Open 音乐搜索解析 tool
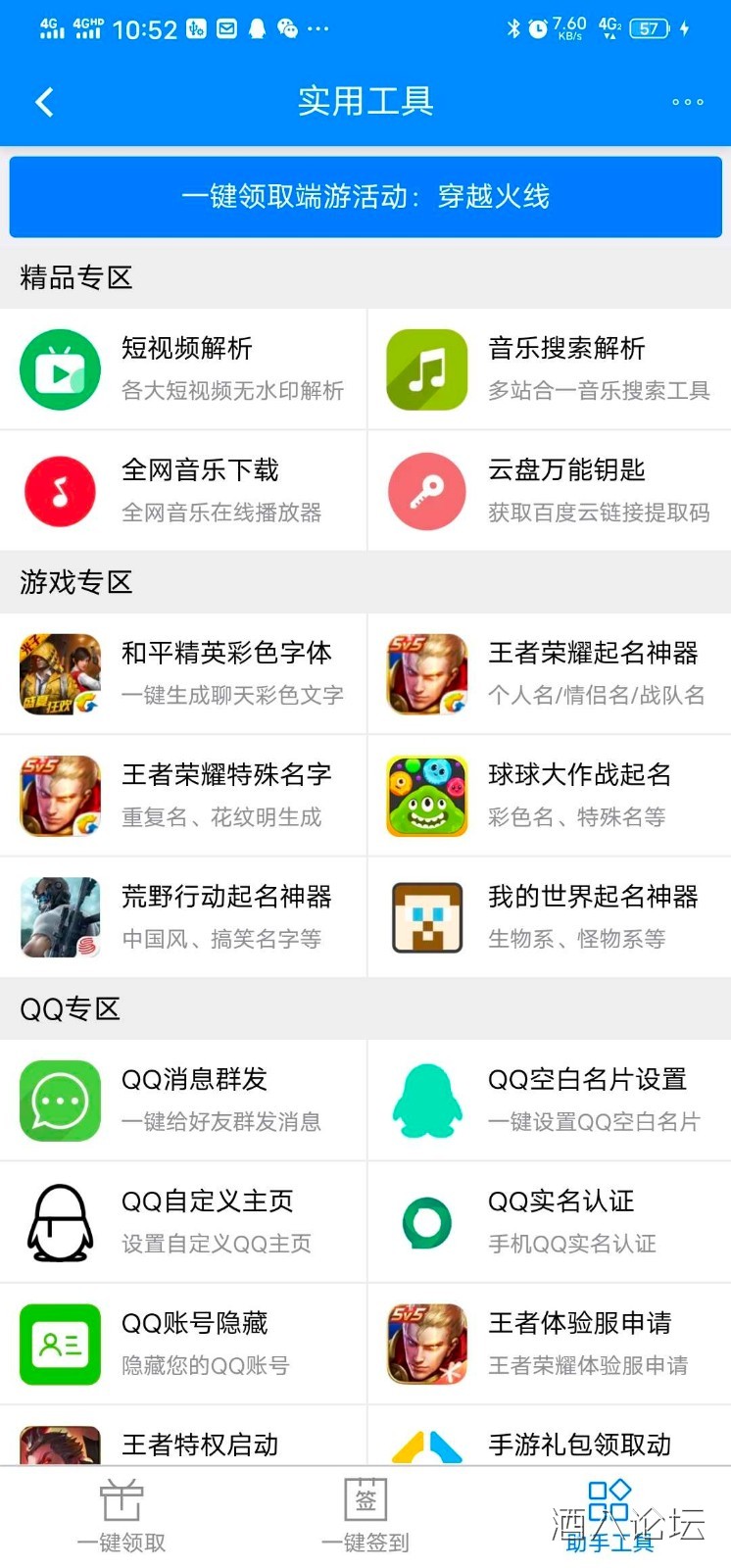Screen dimensions: 731x1568 pyautogui.click(x=550, y=369)
